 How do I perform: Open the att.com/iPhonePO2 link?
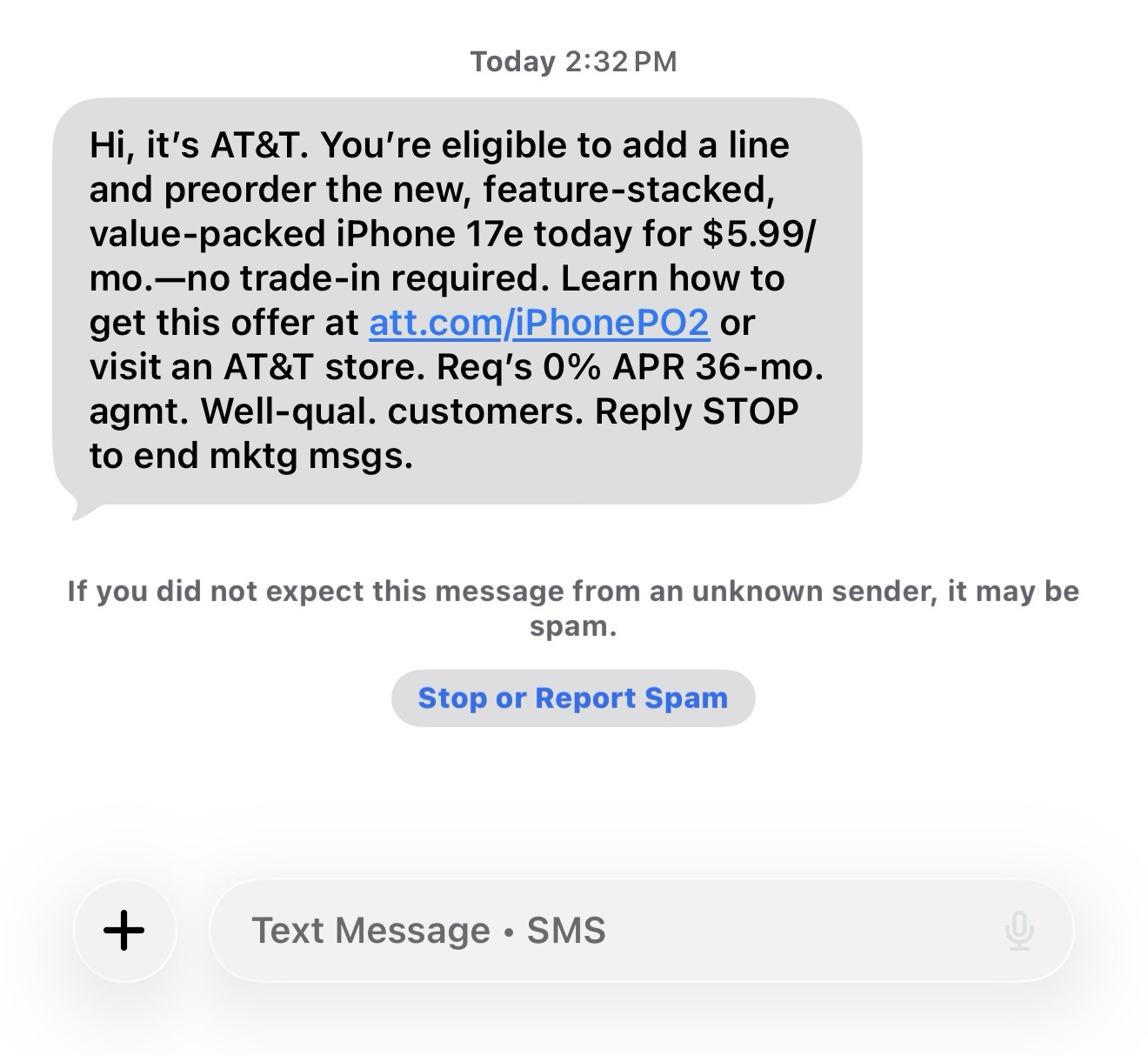539,323
